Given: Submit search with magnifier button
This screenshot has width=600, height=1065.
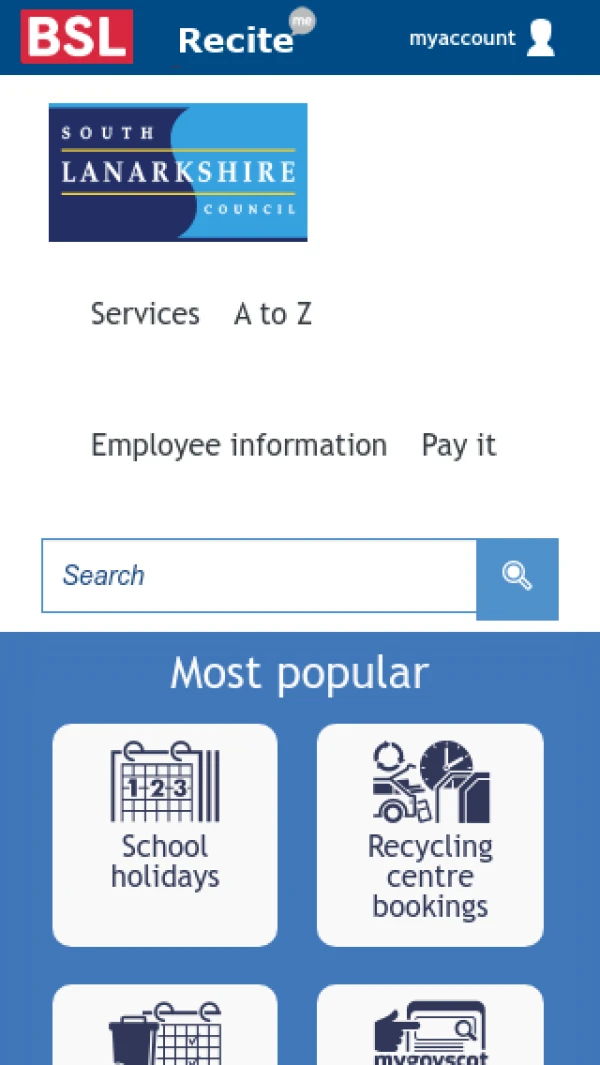Looking at the screenshot, I should [517, 578].
